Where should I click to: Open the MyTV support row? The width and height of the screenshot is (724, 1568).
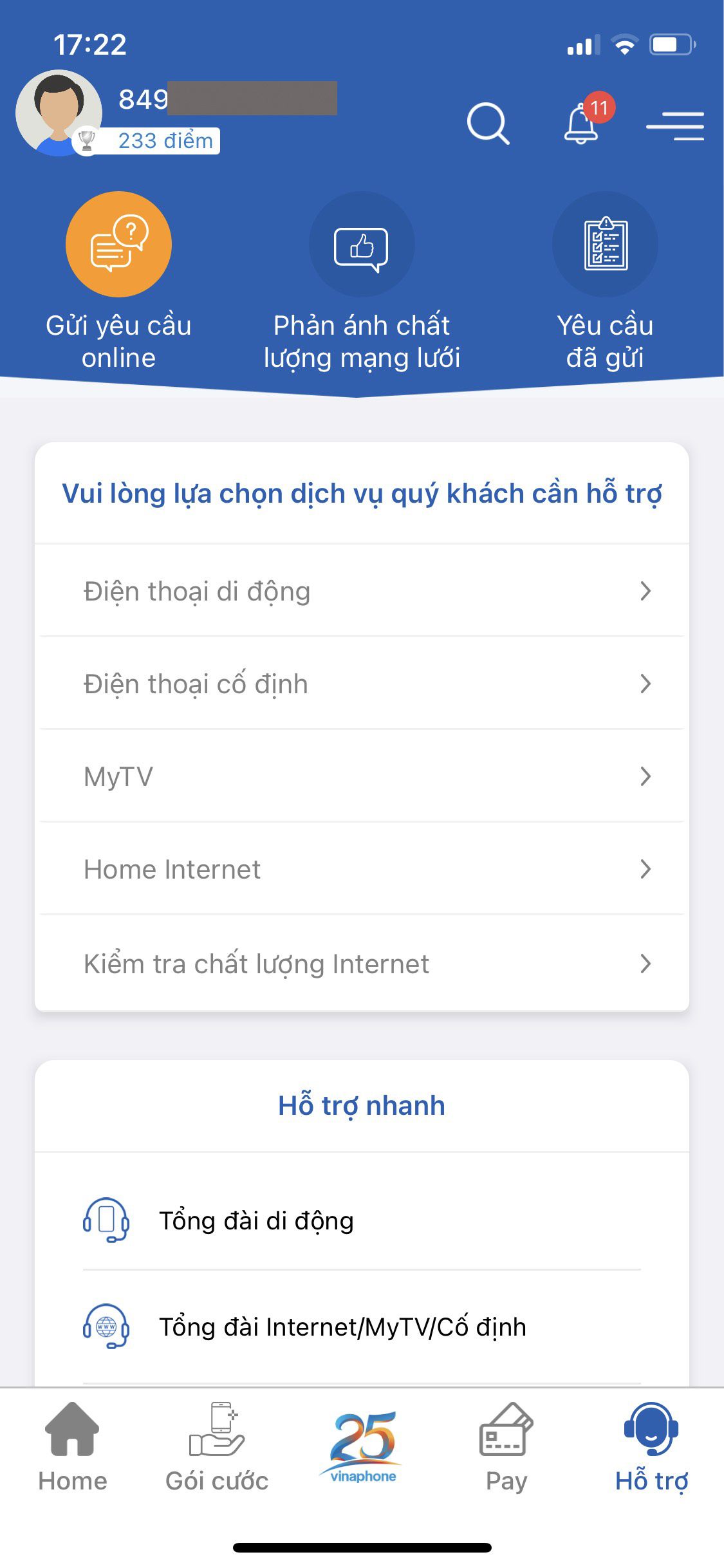[362, 776]
